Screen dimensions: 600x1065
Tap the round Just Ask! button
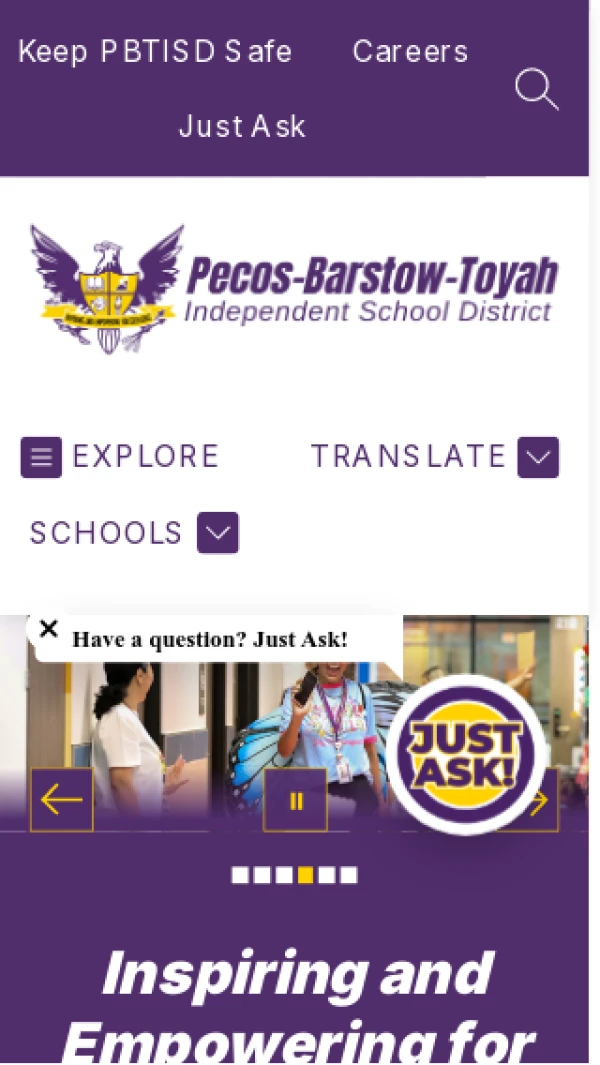[x=466, y=755]
